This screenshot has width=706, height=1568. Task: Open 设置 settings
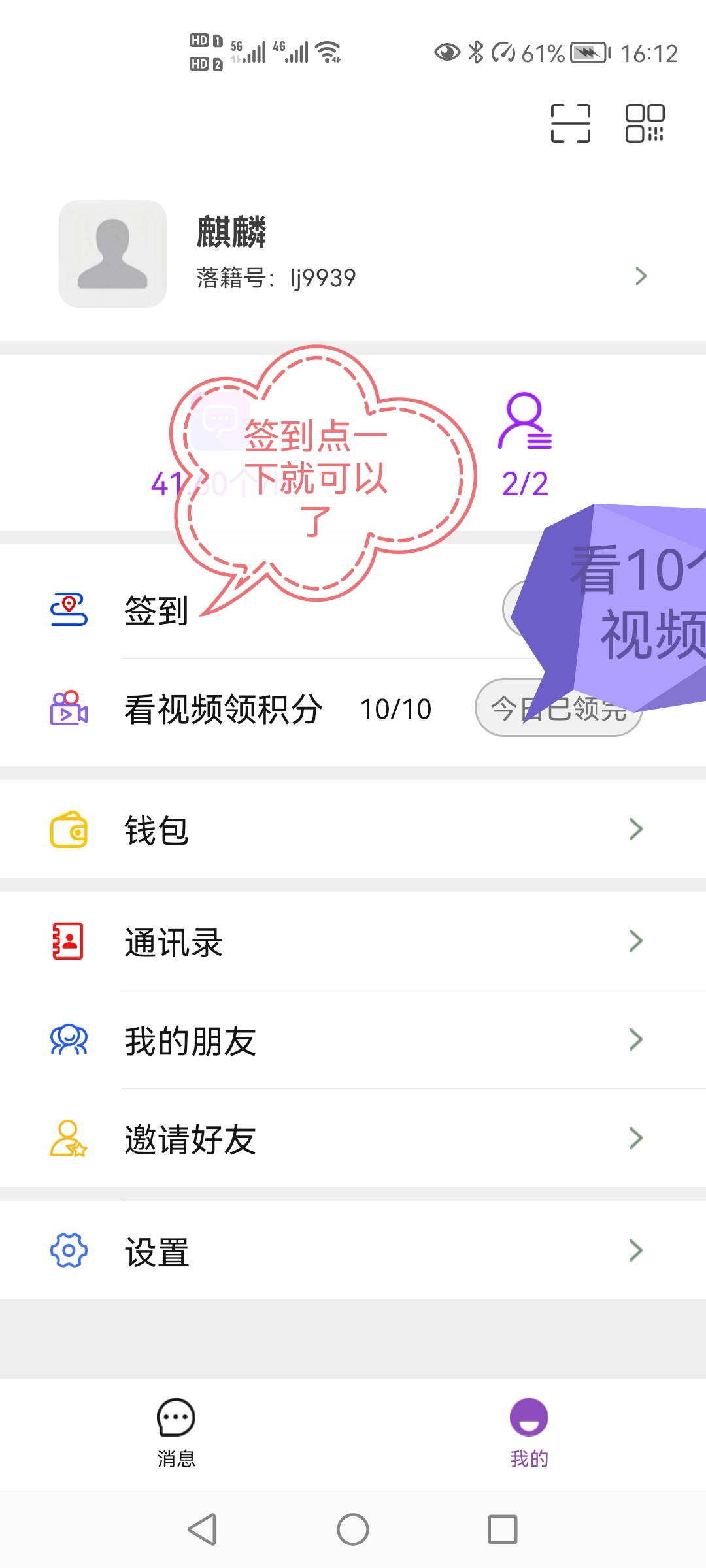[x=353, y=1251]
